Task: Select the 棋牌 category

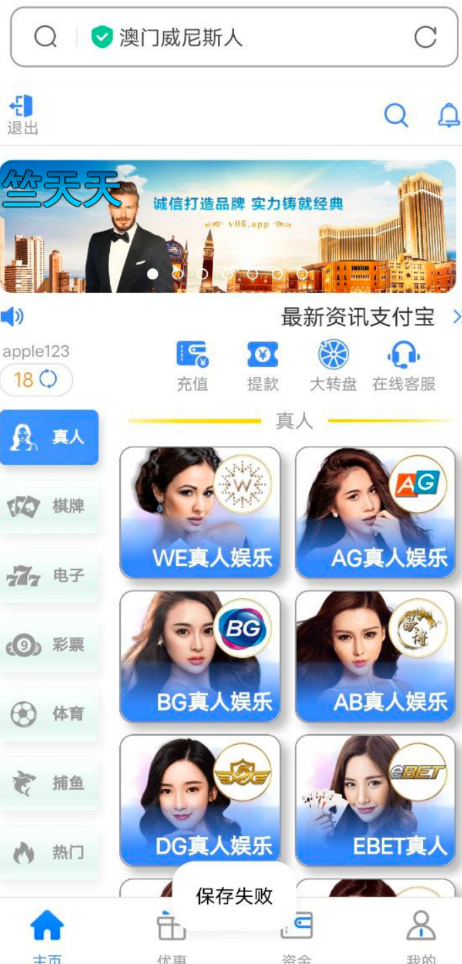Action: [49, 506]
